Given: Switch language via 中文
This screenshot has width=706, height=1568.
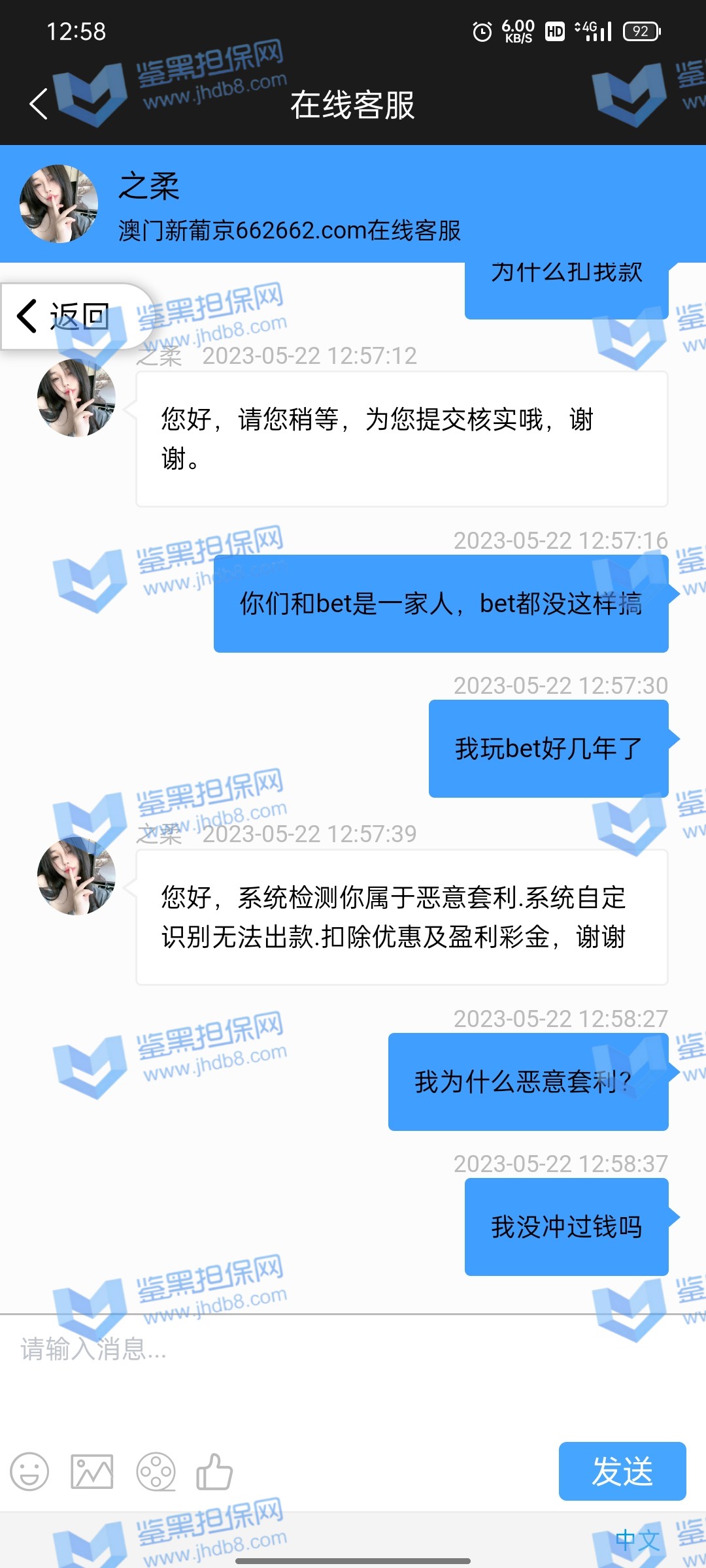Looking at the screenshot, I should point(637,1540).
